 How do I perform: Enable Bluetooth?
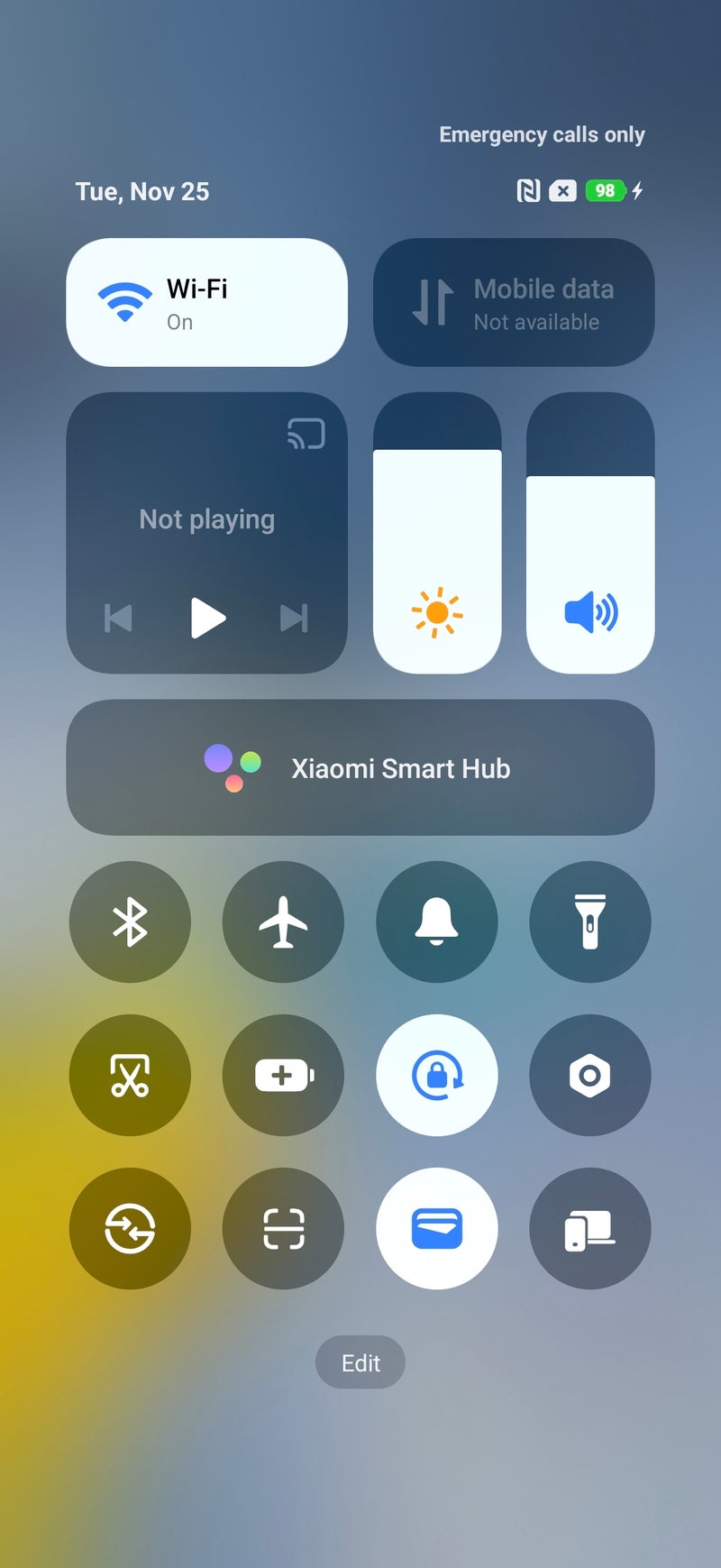click(130, 922)
